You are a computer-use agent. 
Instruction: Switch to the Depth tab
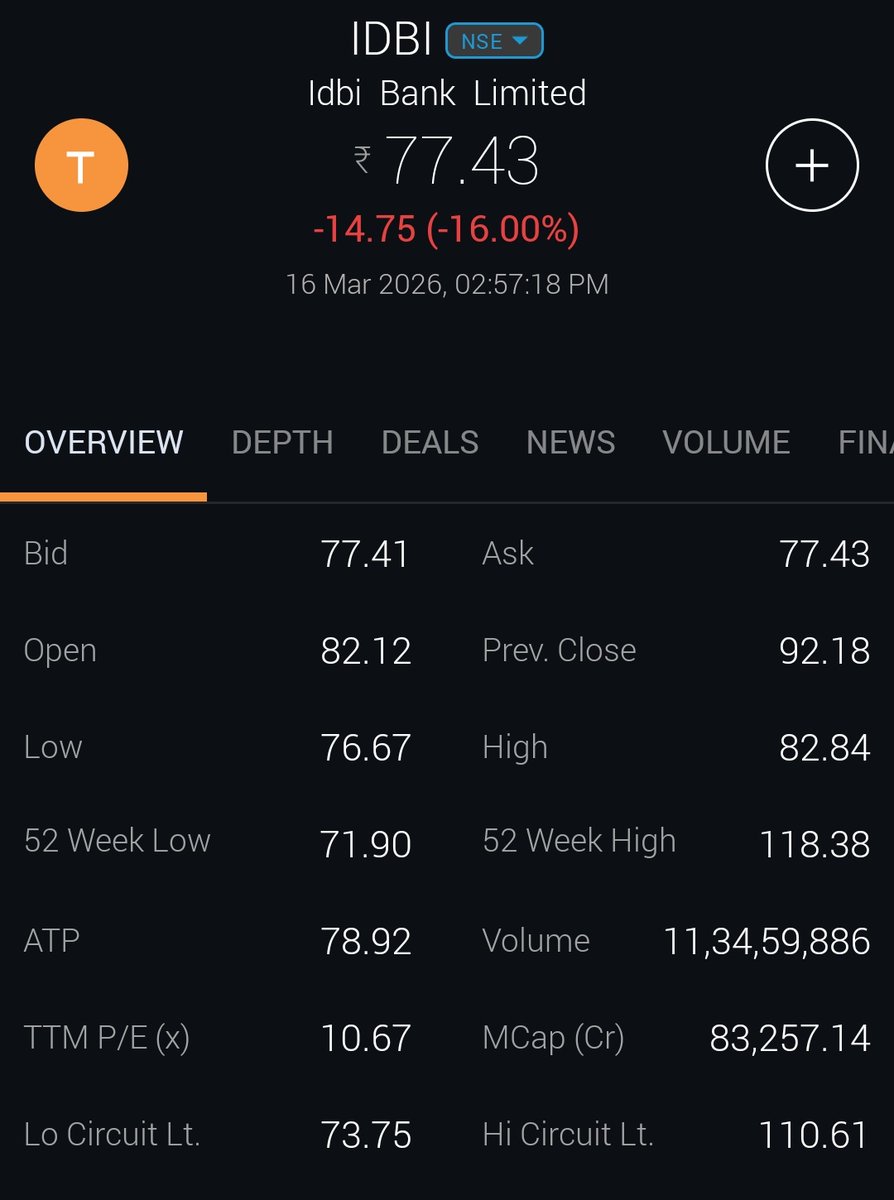point(282,443)
